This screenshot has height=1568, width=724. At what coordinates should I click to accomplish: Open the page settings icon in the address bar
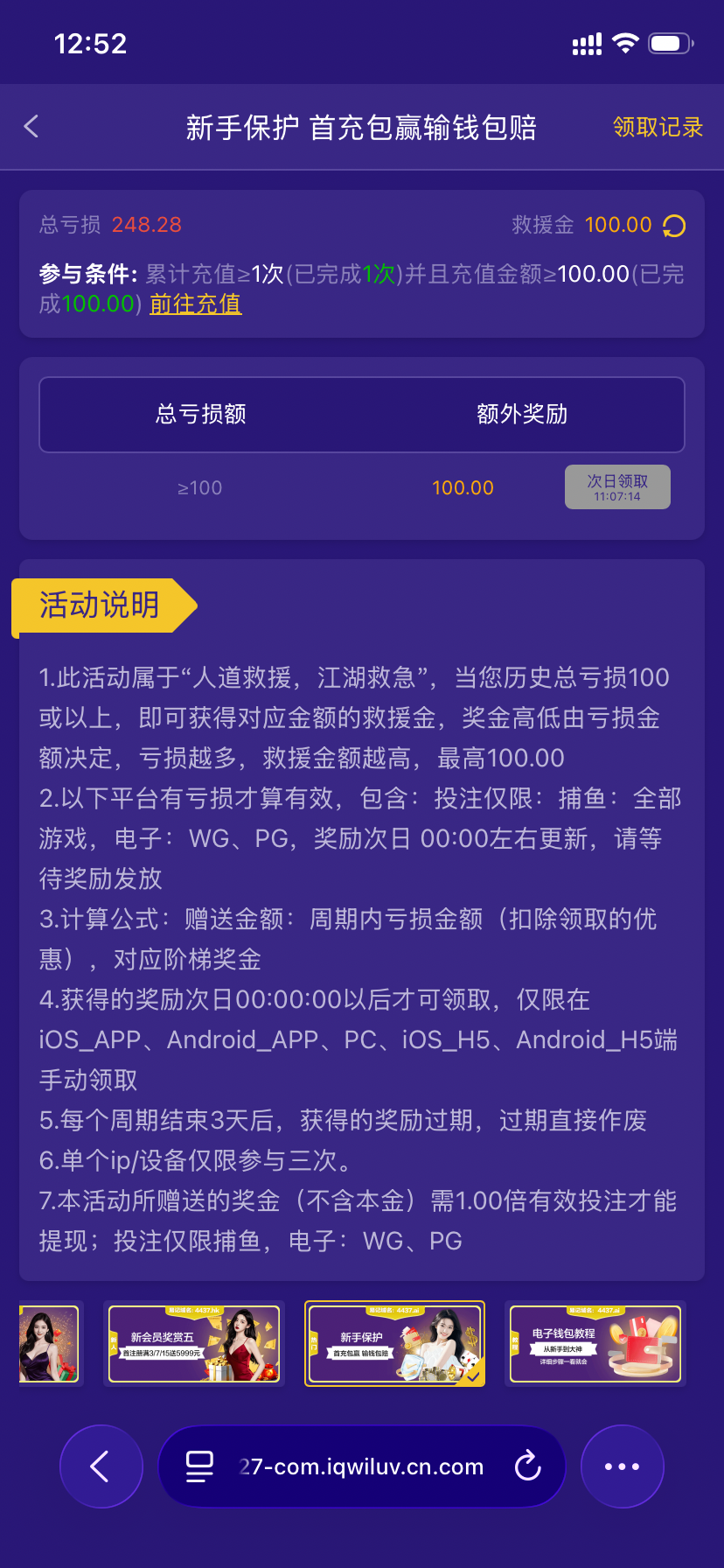click(x=200, y=1466)
